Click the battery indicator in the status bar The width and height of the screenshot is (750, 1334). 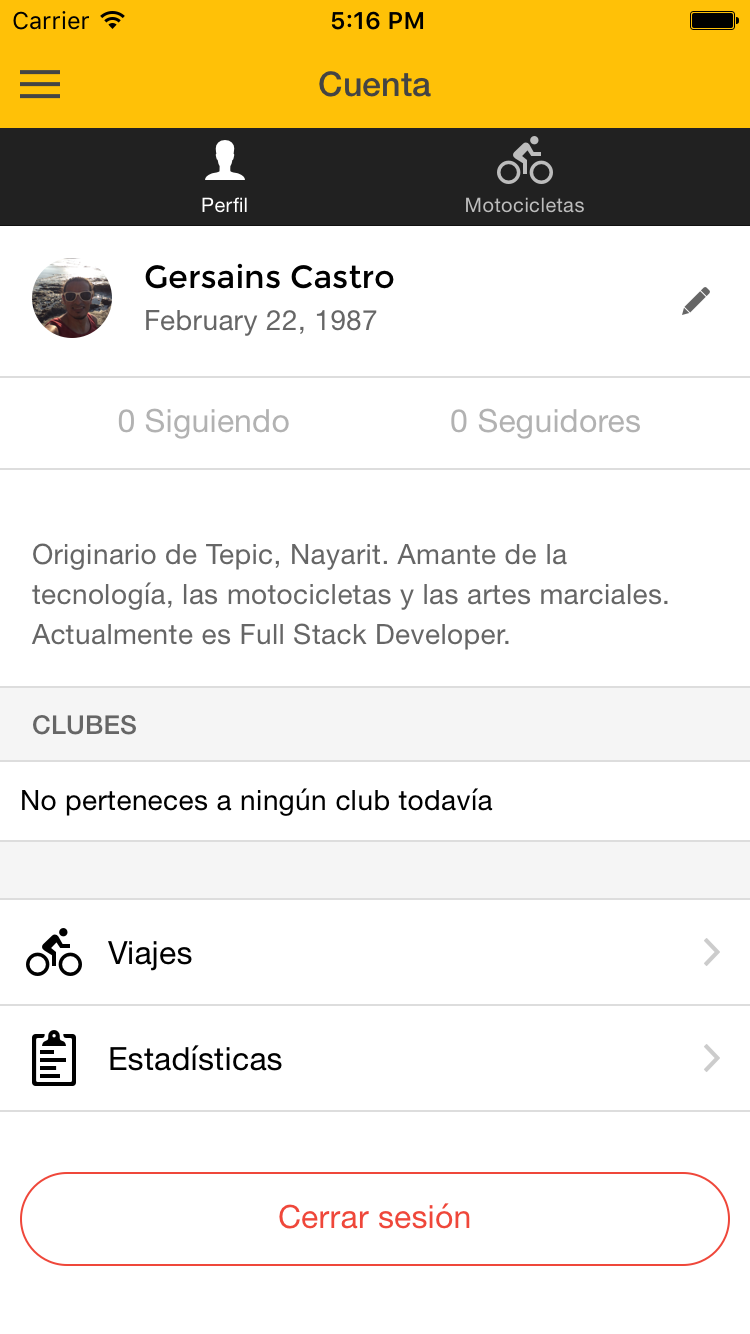pos(712,18)
